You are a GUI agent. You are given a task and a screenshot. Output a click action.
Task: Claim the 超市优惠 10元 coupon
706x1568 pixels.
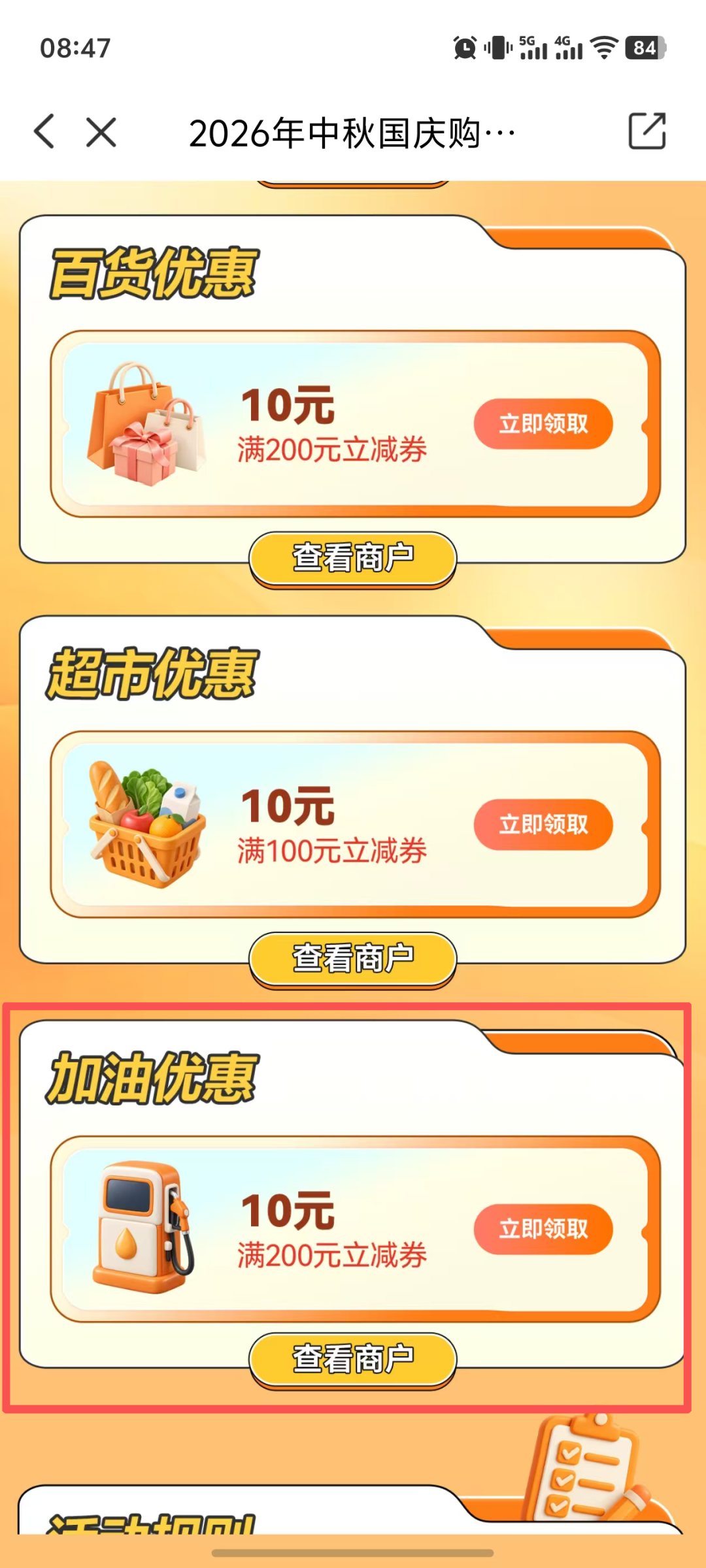[x=543, y=825]
